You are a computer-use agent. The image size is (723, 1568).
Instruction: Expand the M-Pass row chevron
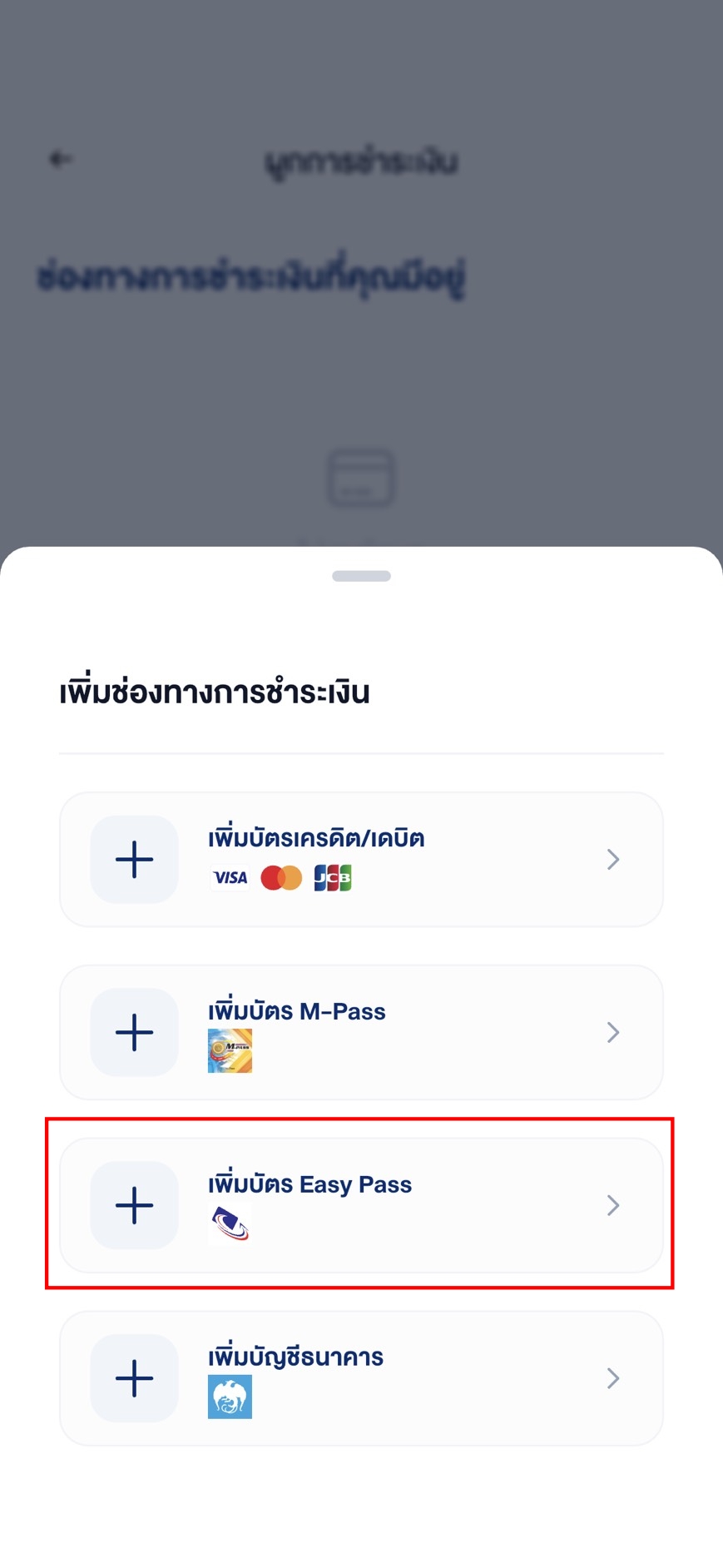pos(613,1032)
